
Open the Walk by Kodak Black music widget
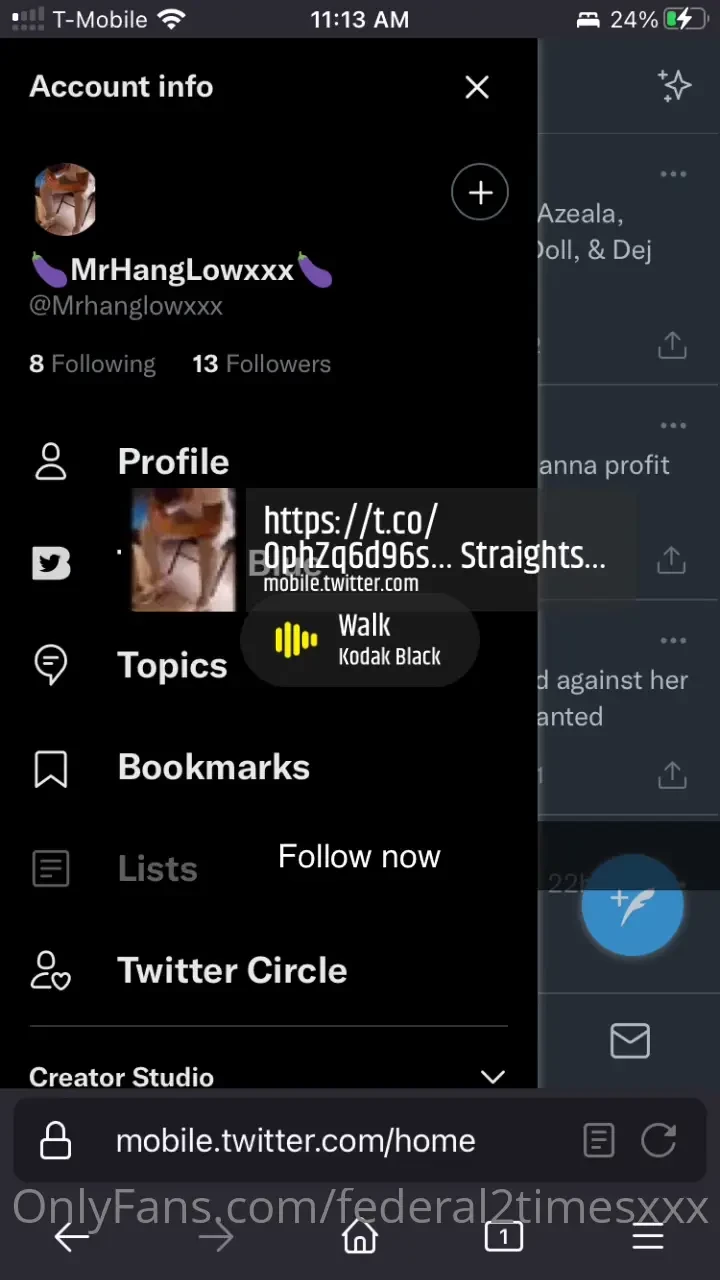360,640
